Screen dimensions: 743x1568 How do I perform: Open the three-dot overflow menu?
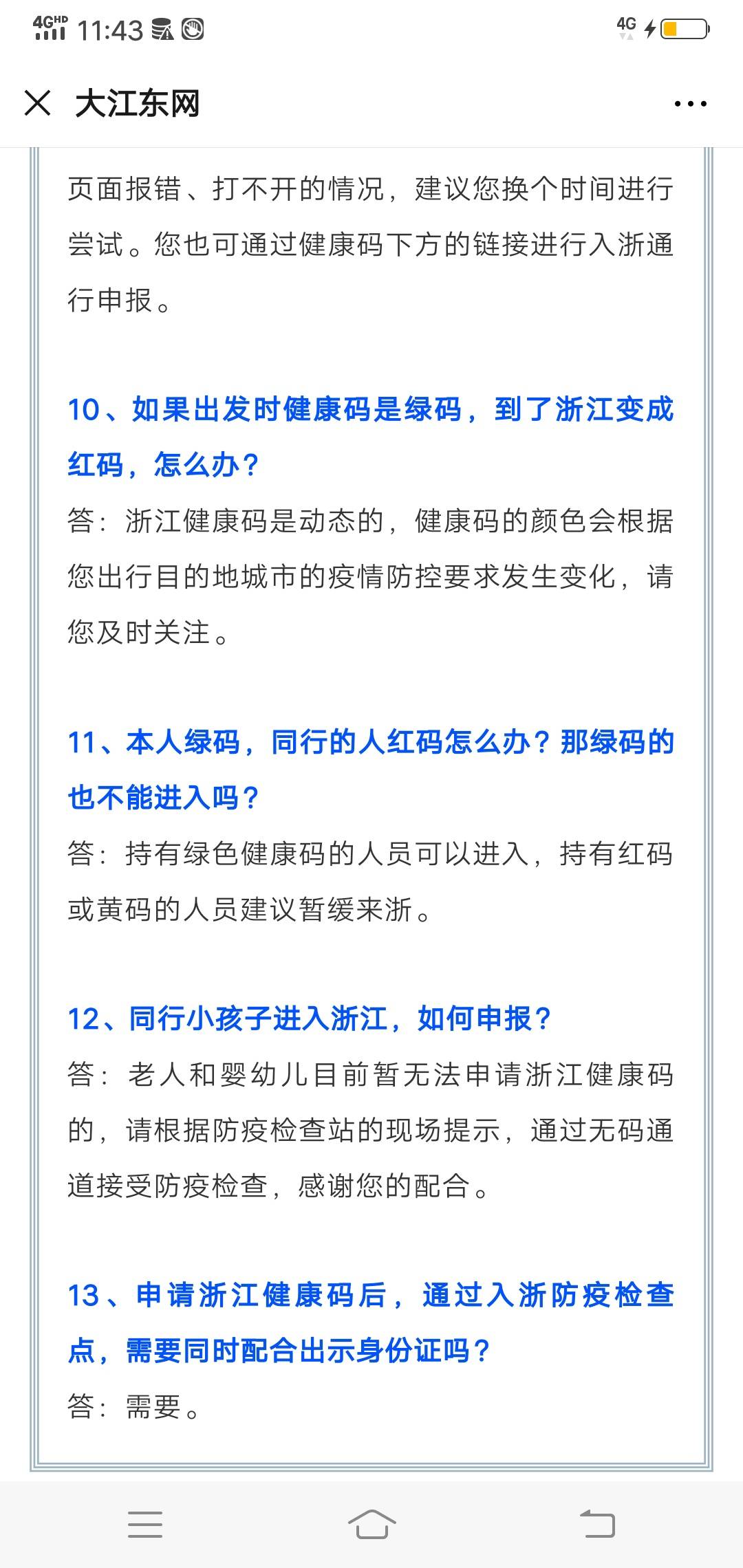click(x=690, y=104)
